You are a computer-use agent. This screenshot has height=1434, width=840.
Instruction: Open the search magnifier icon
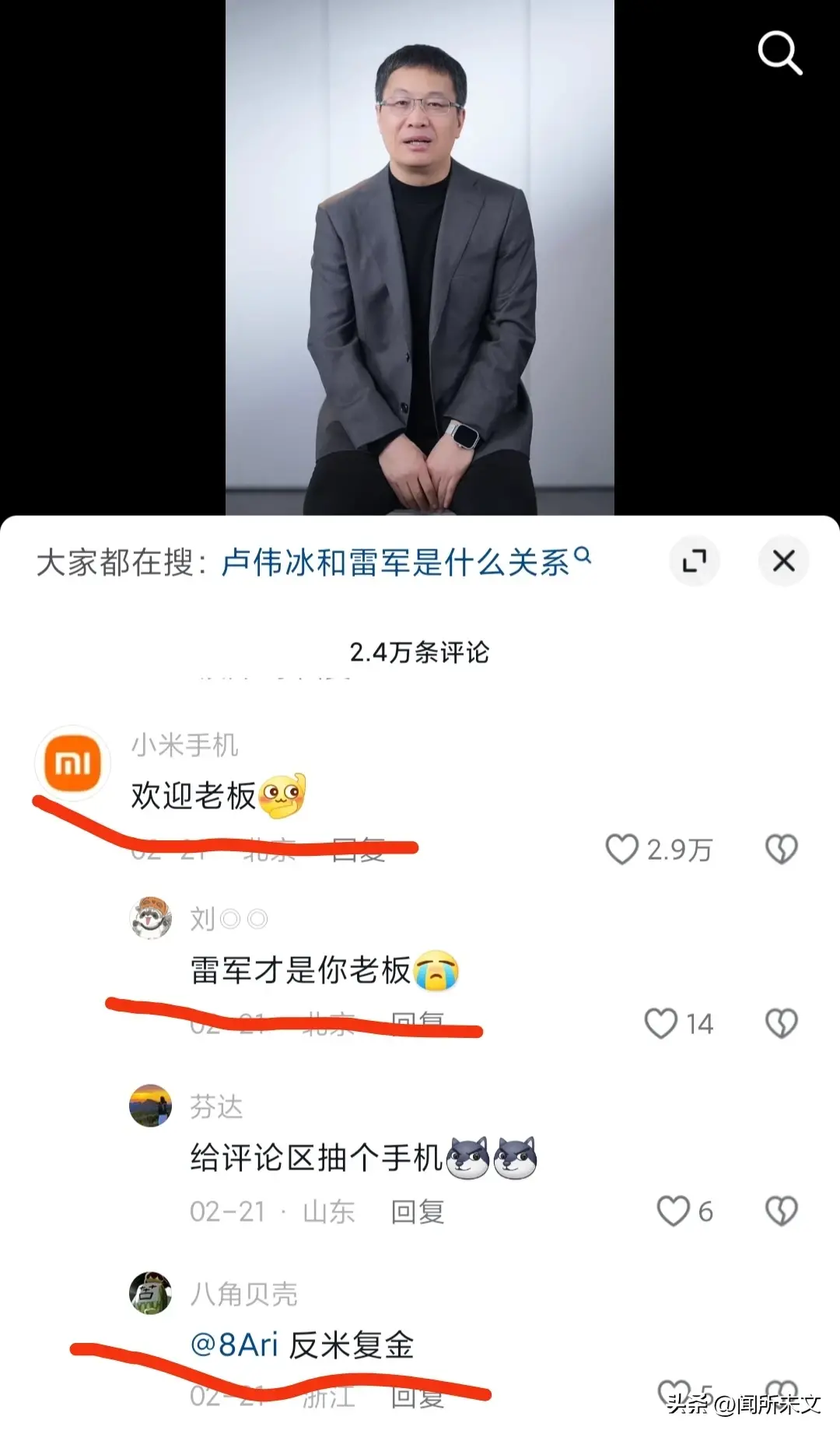click(x=779, y=53)
